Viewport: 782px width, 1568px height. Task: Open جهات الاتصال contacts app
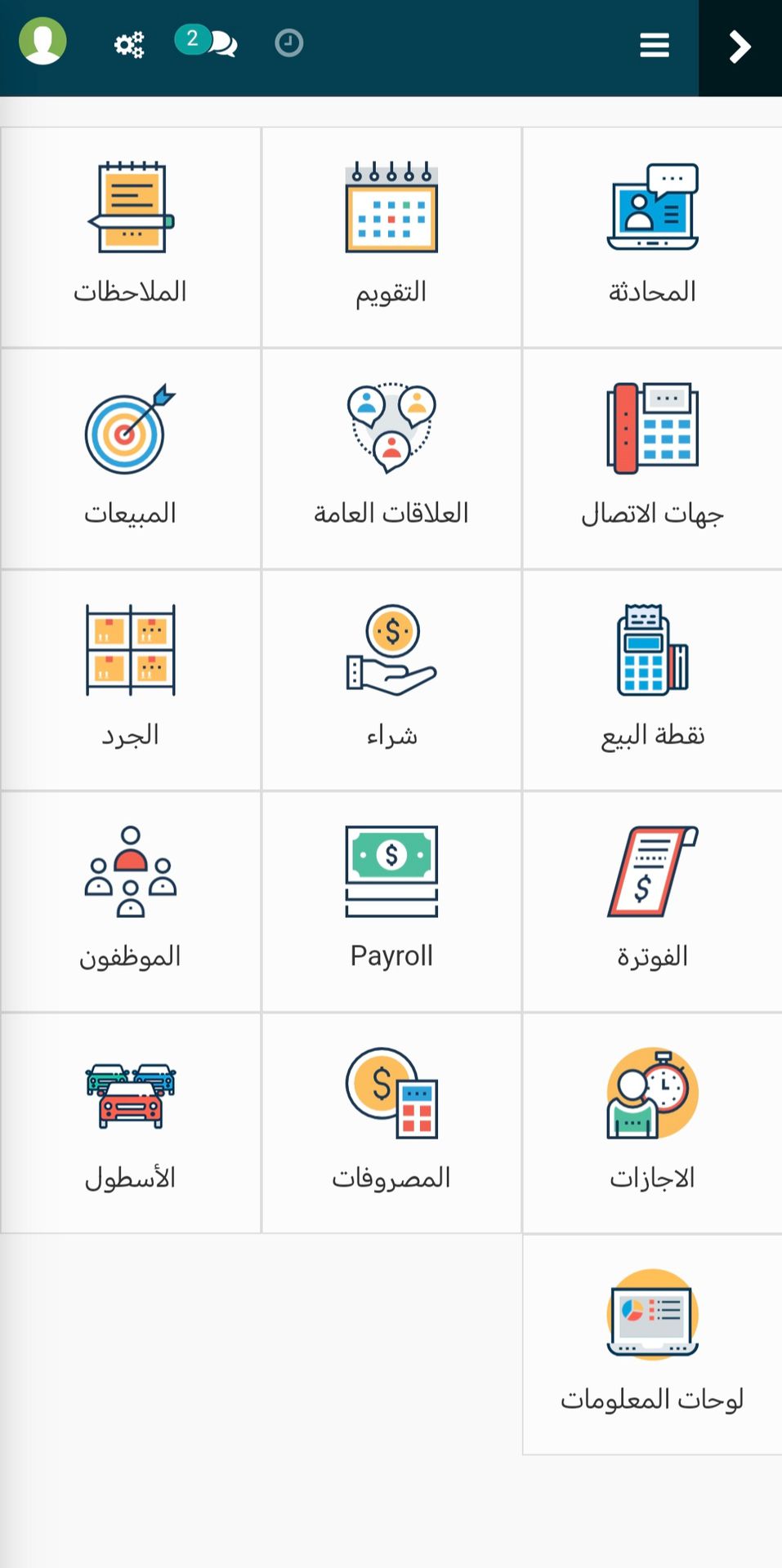click(x=652, y=458)
